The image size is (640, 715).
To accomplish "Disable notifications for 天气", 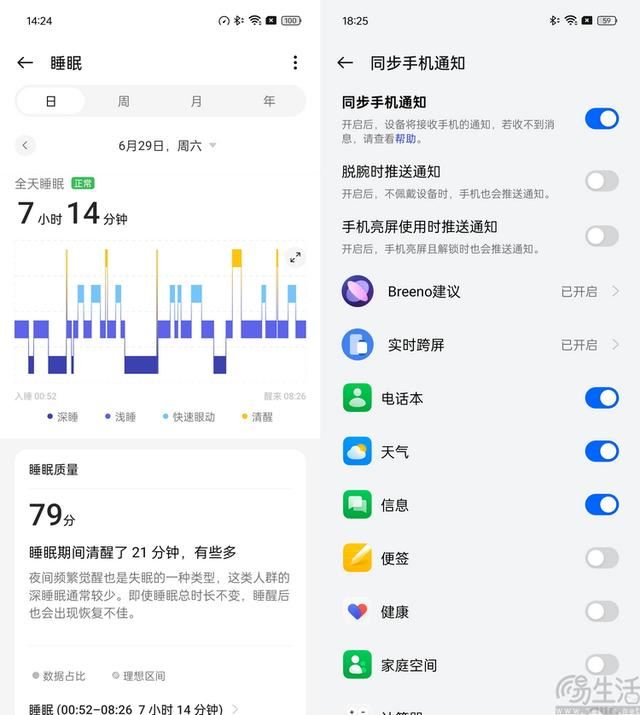I will point(601,451).
